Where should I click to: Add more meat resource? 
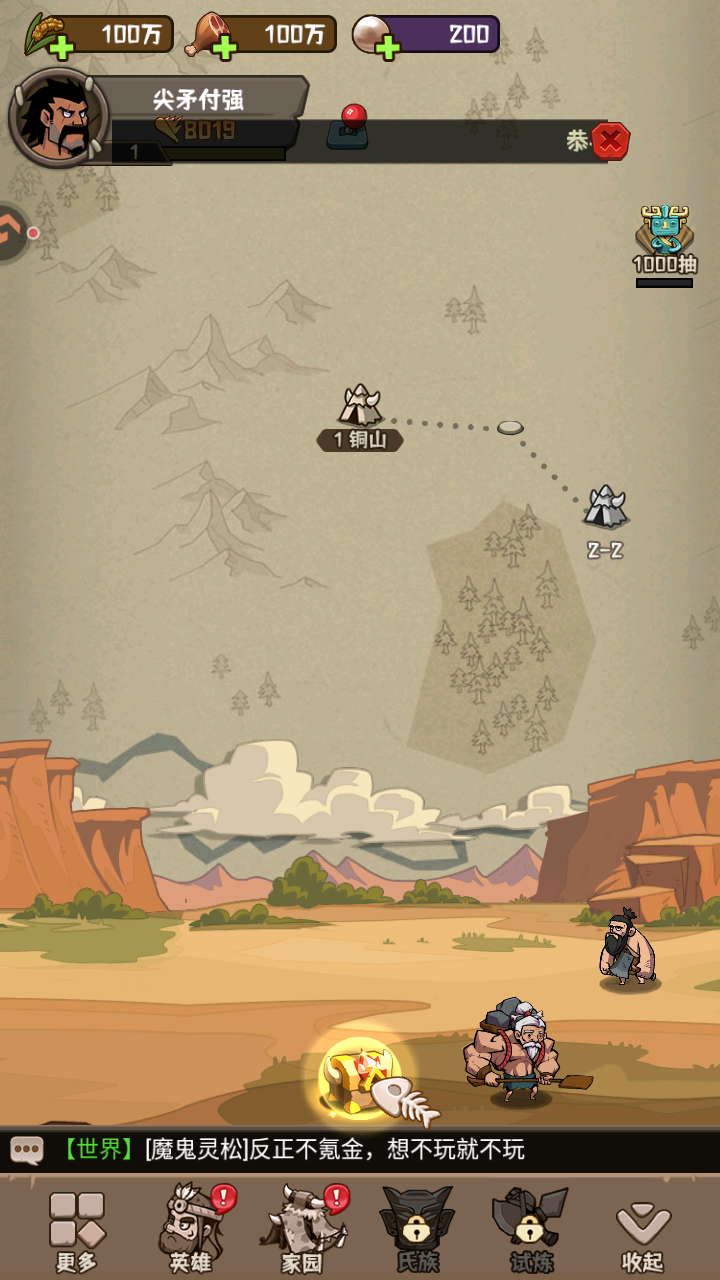coord(223,47)
